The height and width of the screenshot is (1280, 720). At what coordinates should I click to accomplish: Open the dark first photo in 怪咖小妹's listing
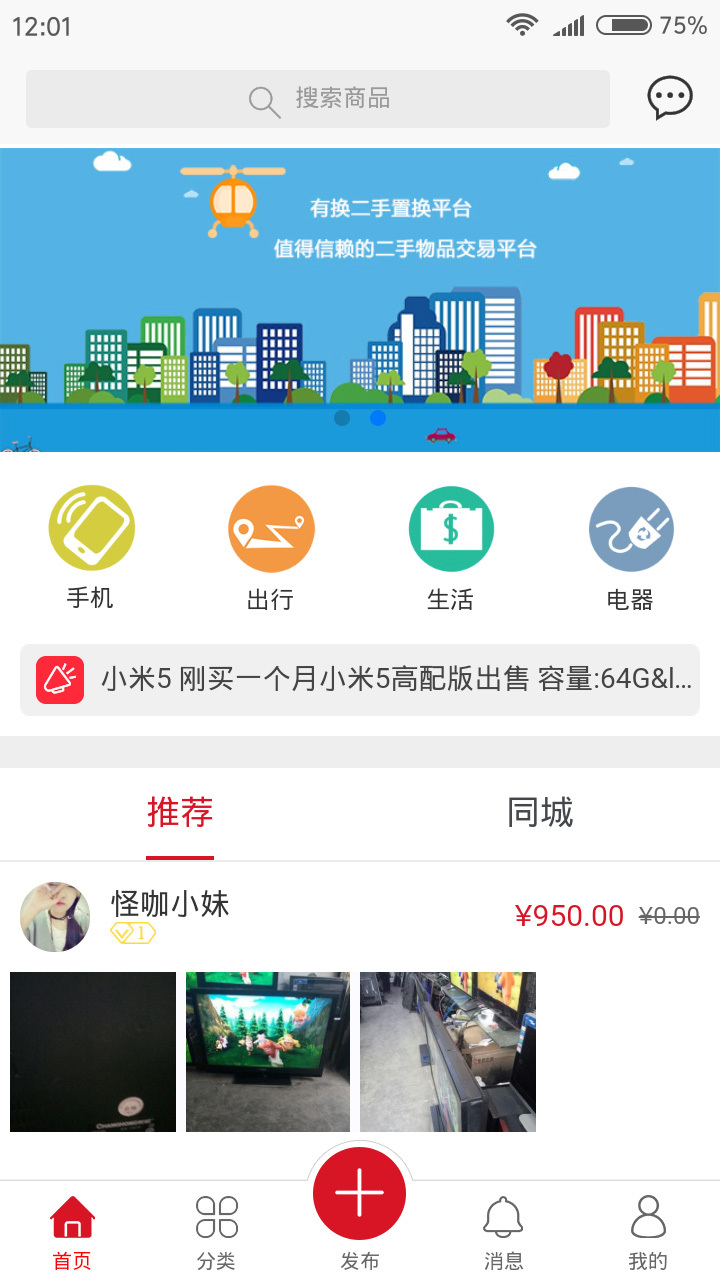[93, 1052]
